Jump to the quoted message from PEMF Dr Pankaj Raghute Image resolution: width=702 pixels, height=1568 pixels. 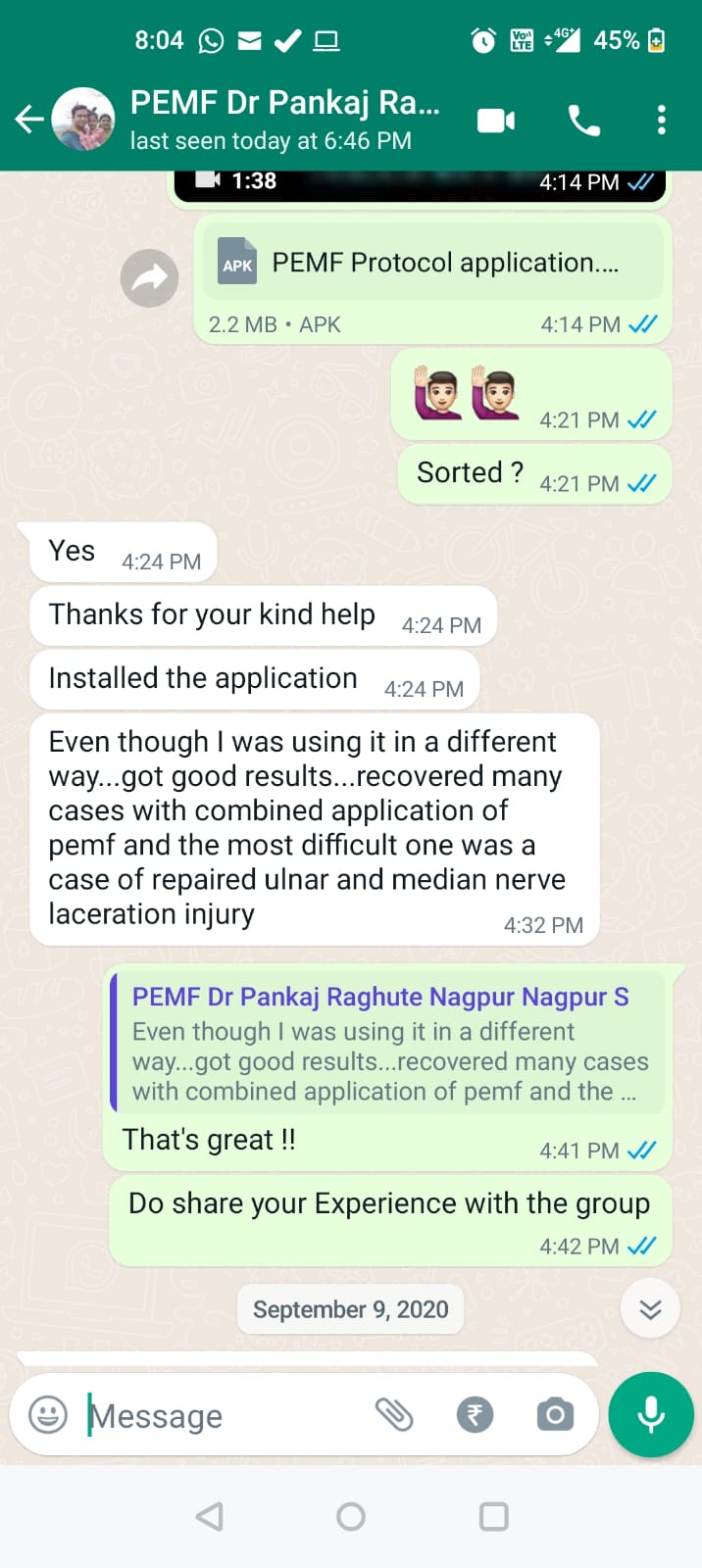(388, 1042)
